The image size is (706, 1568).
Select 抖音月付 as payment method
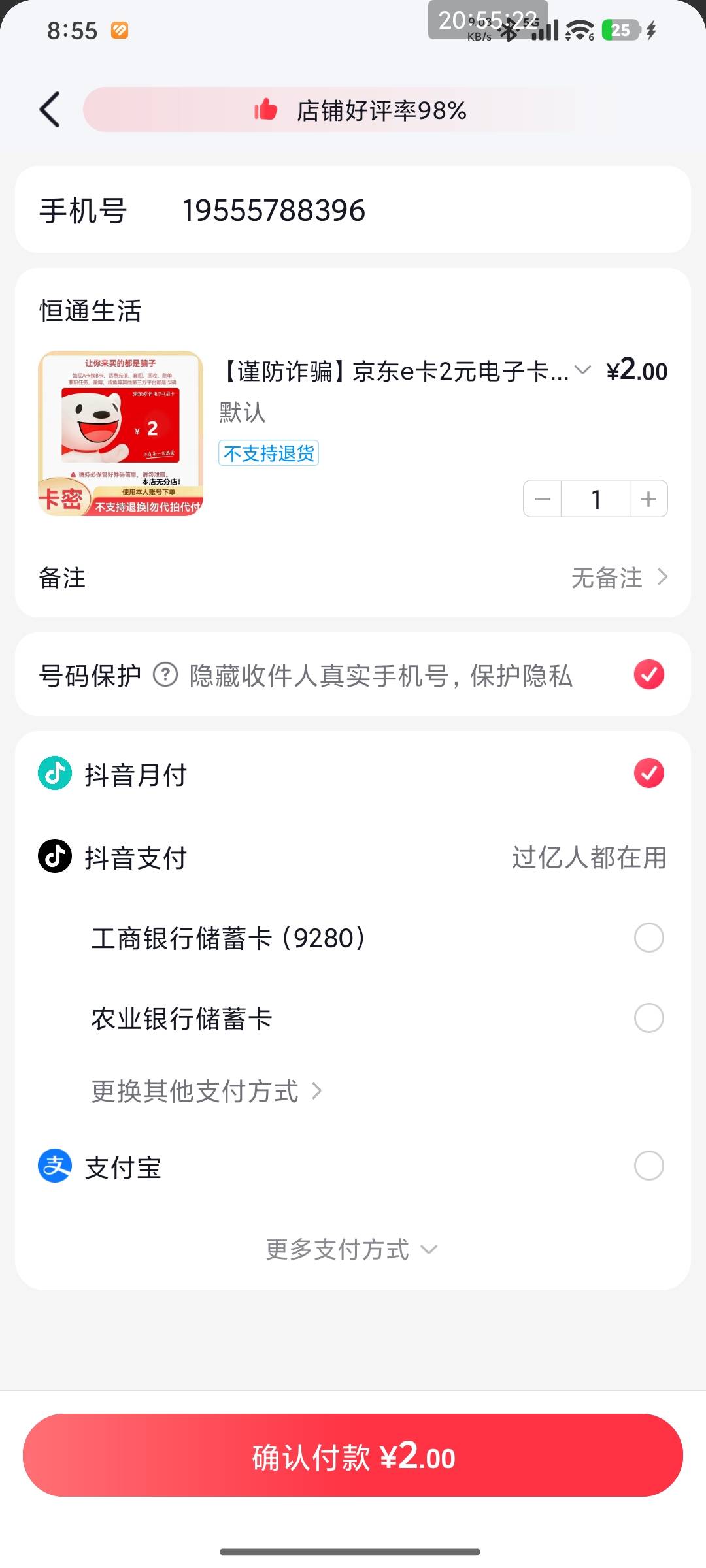click(x=353, y=774)
